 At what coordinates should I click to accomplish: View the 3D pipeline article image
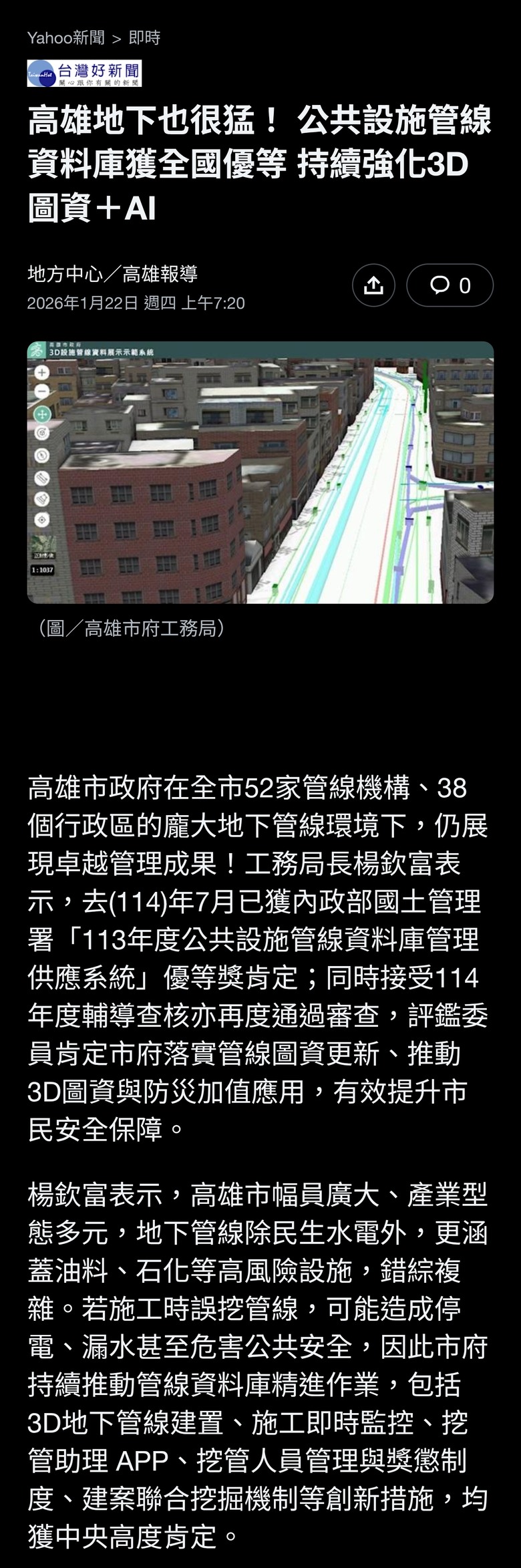point(260,472)
